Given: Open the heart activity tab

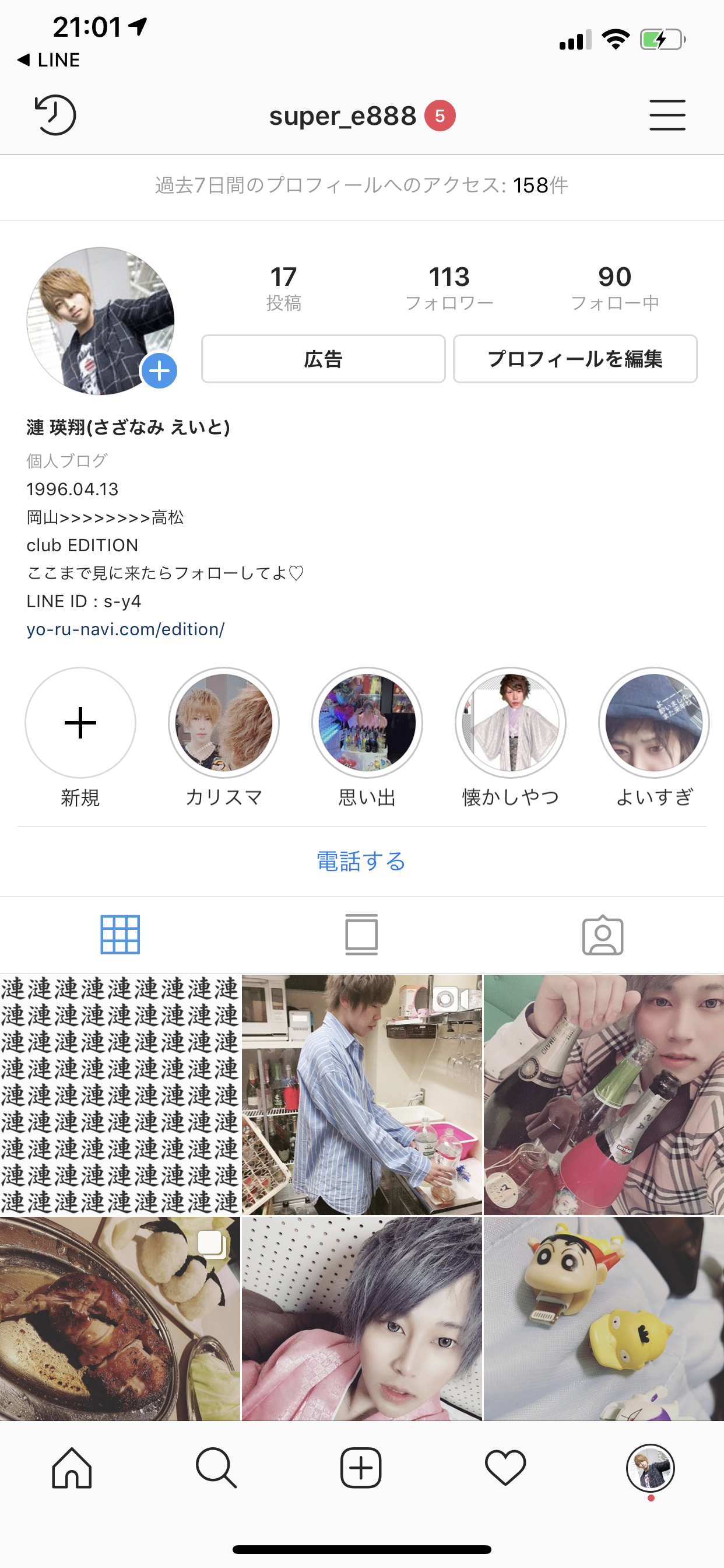Looking at the screenshot, I should coord(505,1468).
